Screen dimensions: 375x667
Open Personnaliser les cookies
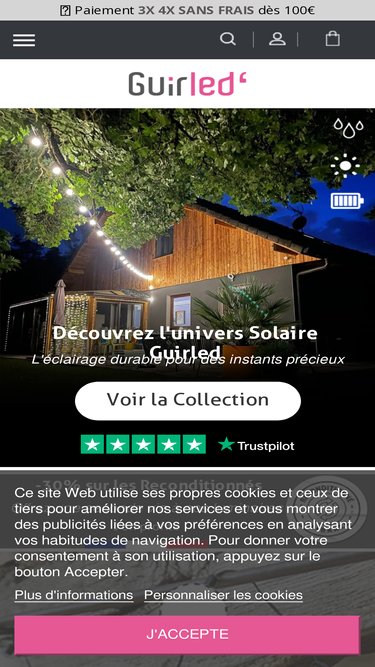[224, 595]
